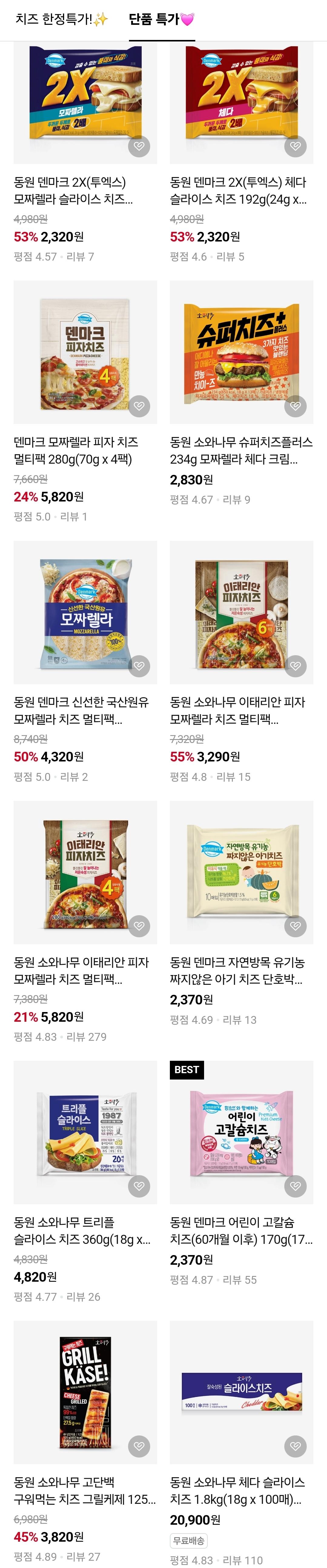Screen dimensions: 327x1568
Task: Open the BEST 덴마크 어린이 고칼슘 치즈
Action: 241,1132
